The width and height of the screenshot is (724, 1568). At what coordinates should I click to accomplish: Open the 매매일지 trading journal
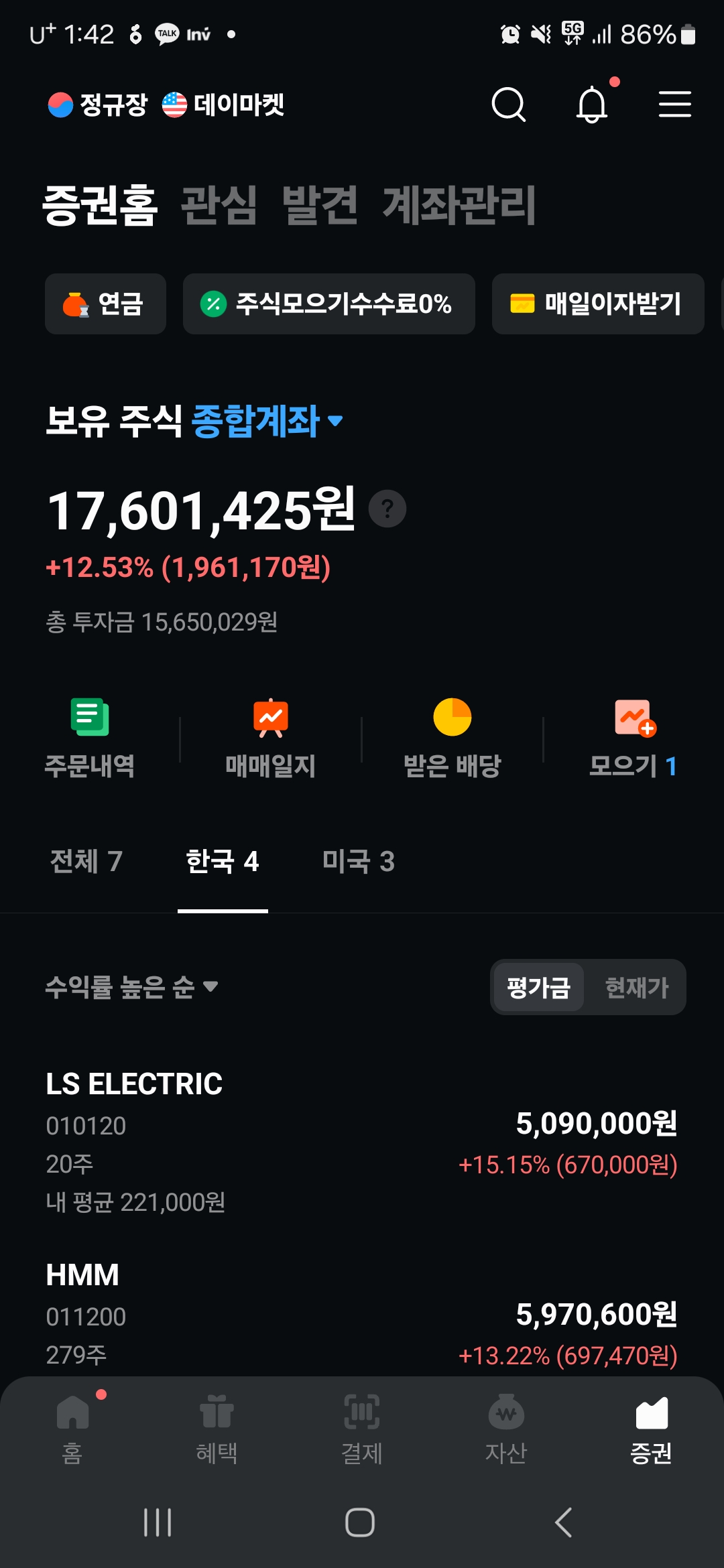pos(271,738)
